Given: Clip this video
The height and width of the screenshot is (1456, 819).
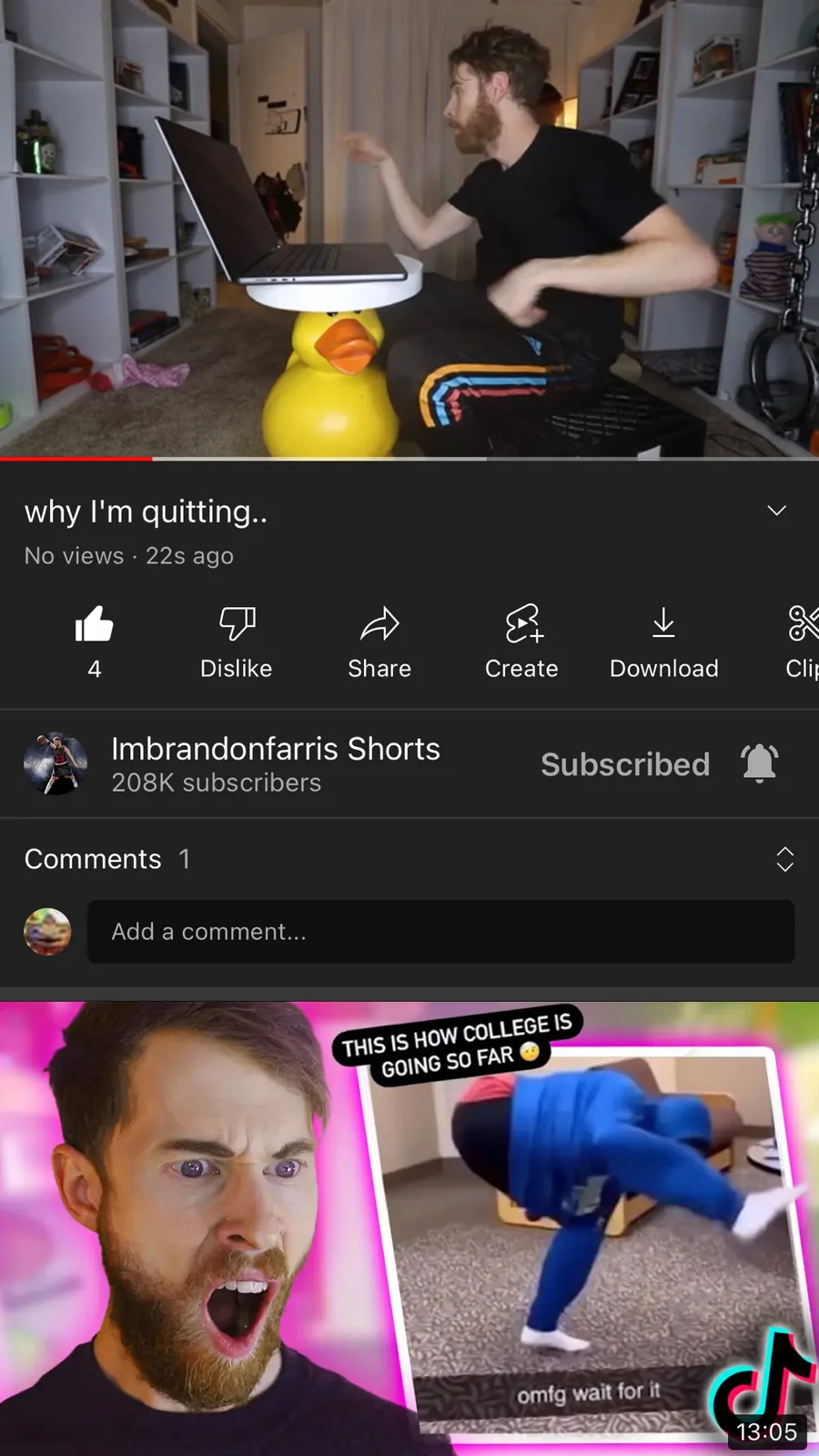Looking at the screenshot, I should (802, 642).
